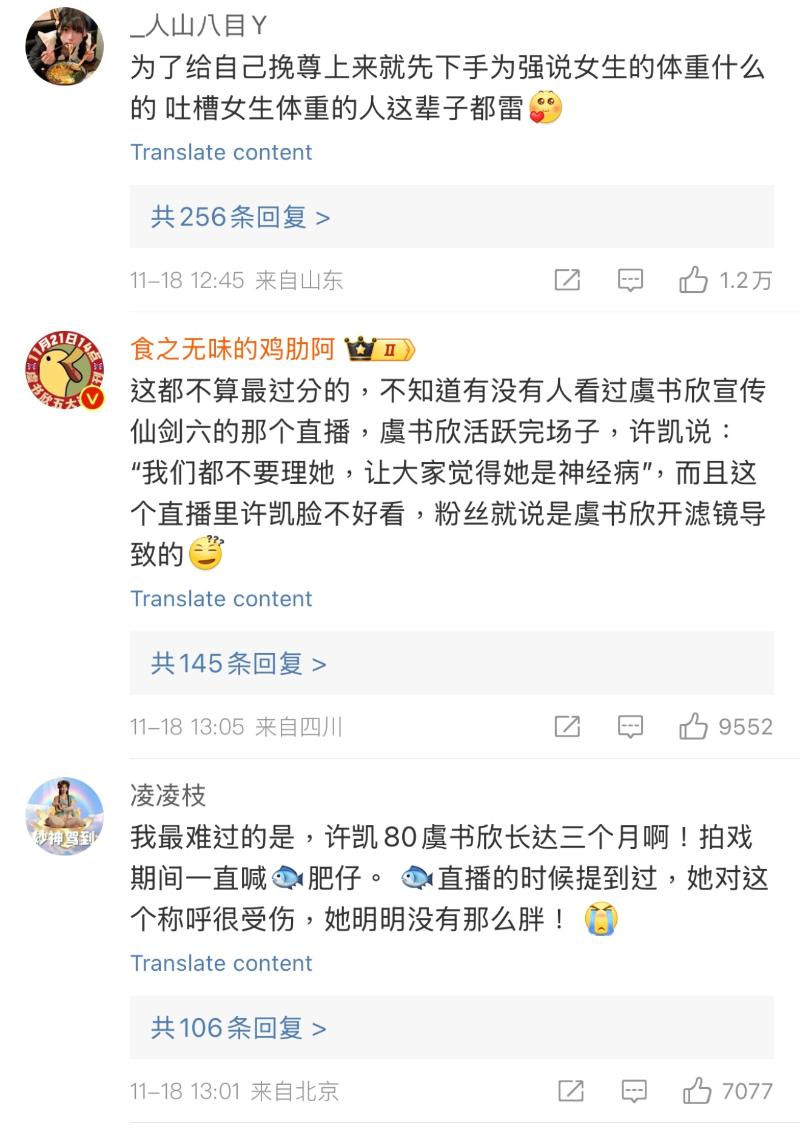Share the comment from 四川
Screen dimensions: 800x1129
coord(567,726)
